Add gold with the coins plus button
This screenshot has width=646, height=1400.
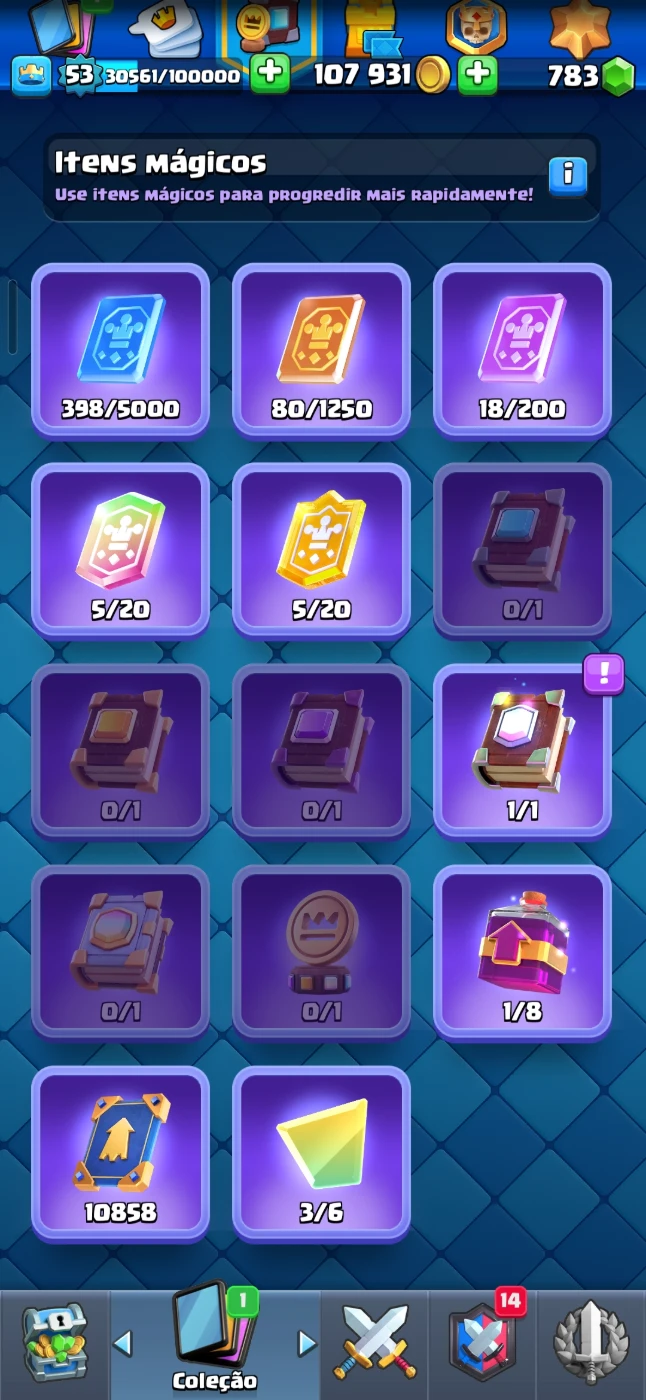(x=478, y=75)
